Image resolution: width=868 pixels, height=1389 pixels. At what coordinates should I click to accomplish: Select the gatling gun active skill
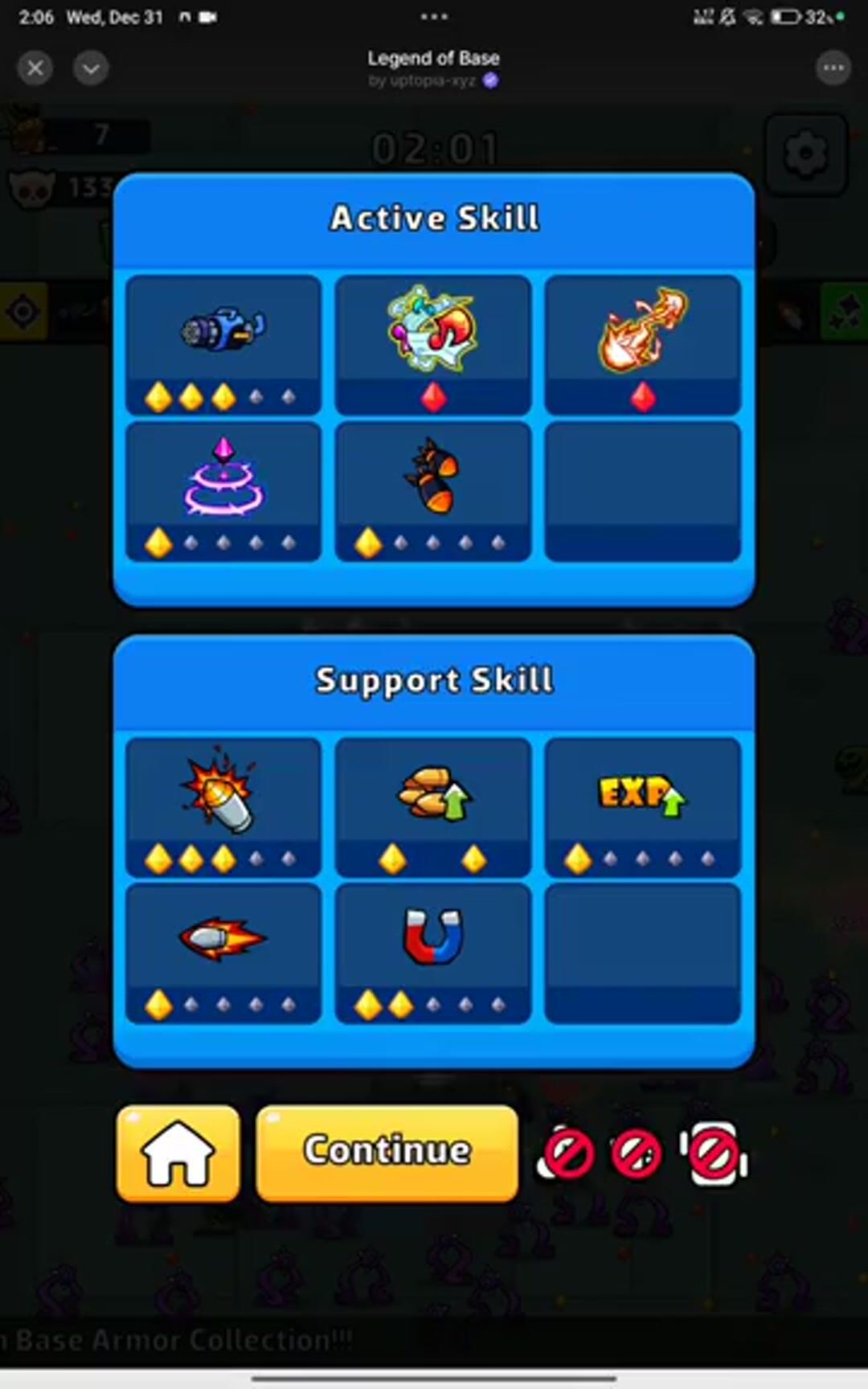point(223,344)
